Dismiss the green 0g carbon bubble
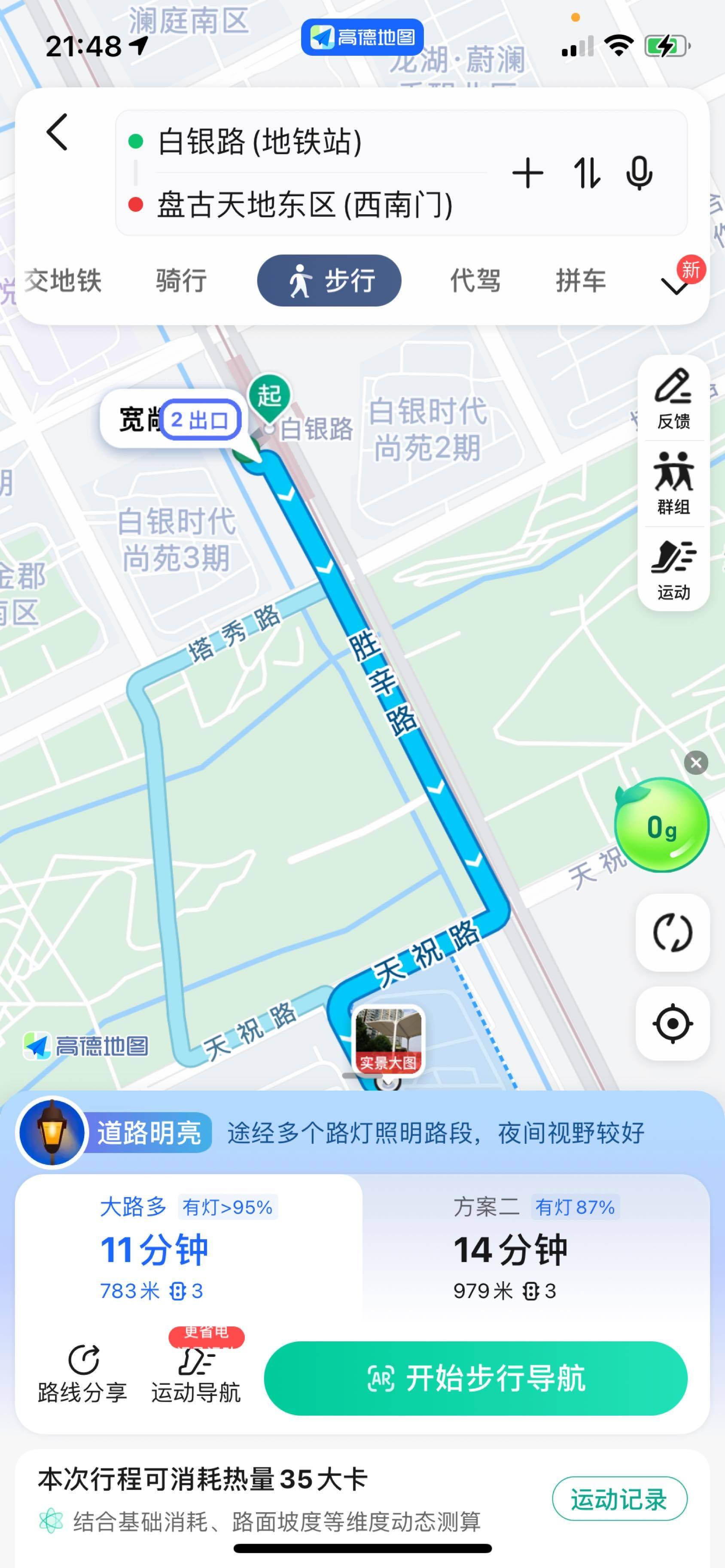The image size is (725, 1568). click(x=696, y=762)
